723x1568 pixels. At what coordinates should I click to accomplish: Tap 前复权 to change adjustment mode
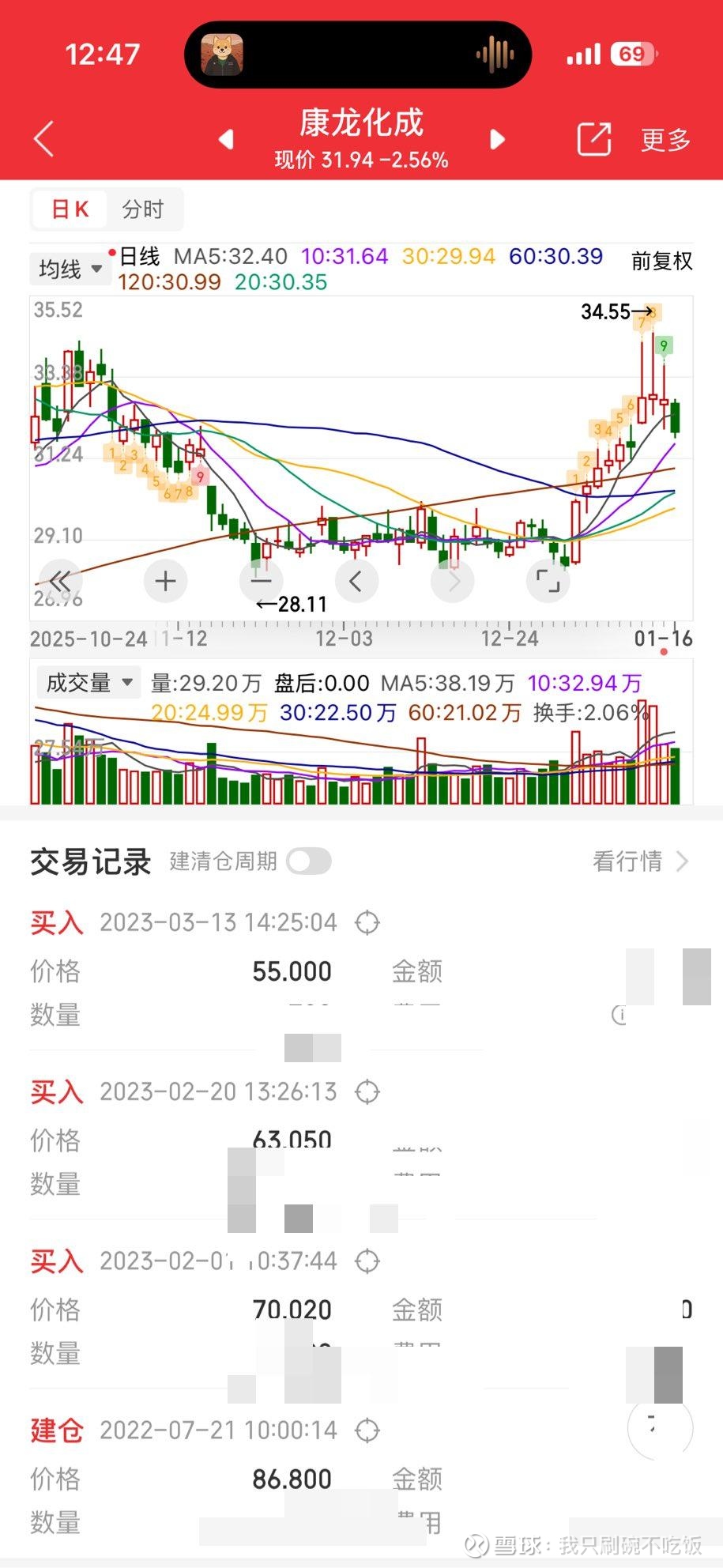pos(661,262)
